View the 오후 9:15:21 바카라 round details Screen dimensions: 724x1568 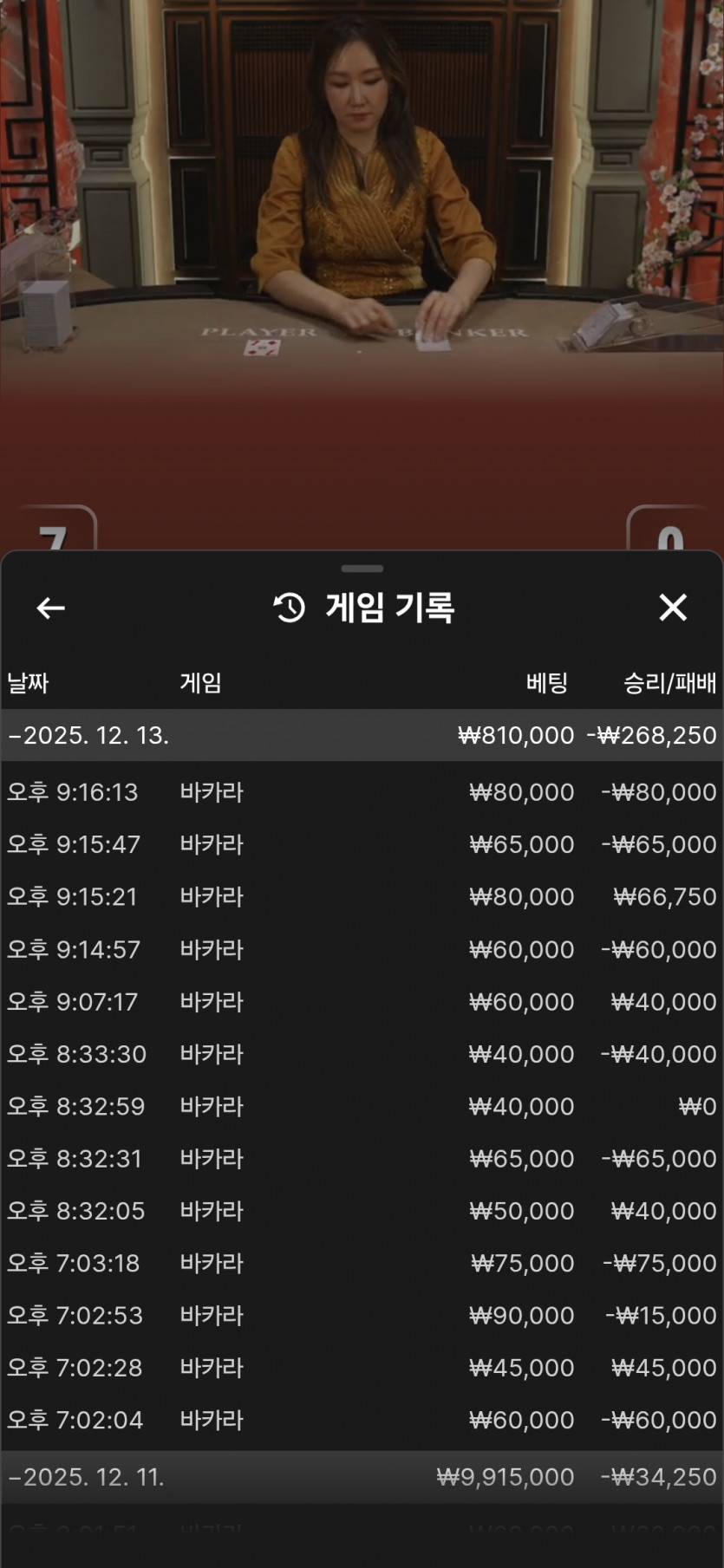pos(362,897)
